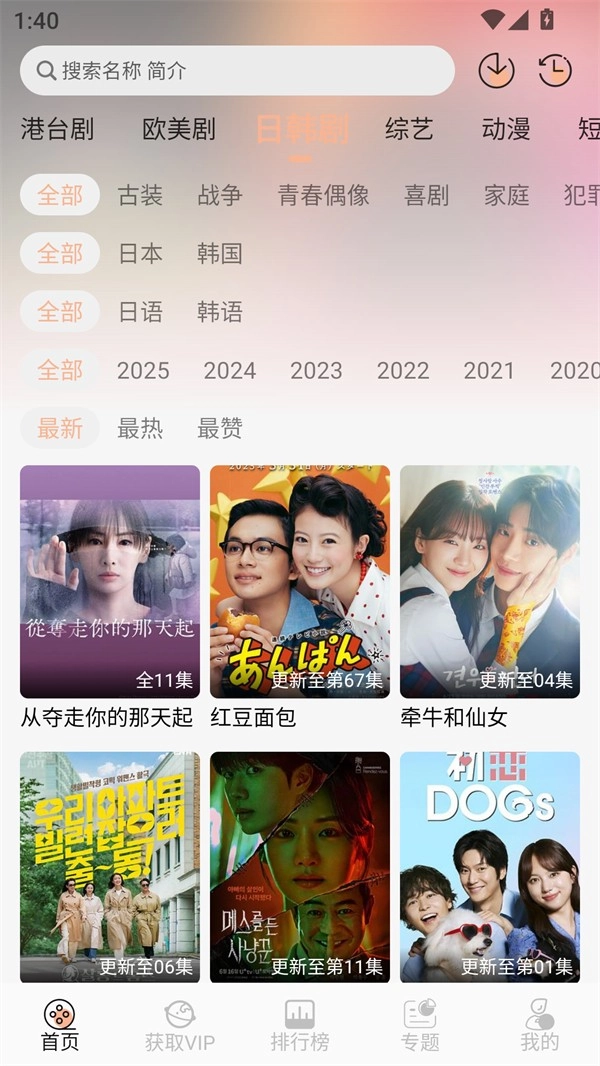Switch to the 欧美剧 tab
Viewport: 600px width, 1066px height.
click(179, 129)
